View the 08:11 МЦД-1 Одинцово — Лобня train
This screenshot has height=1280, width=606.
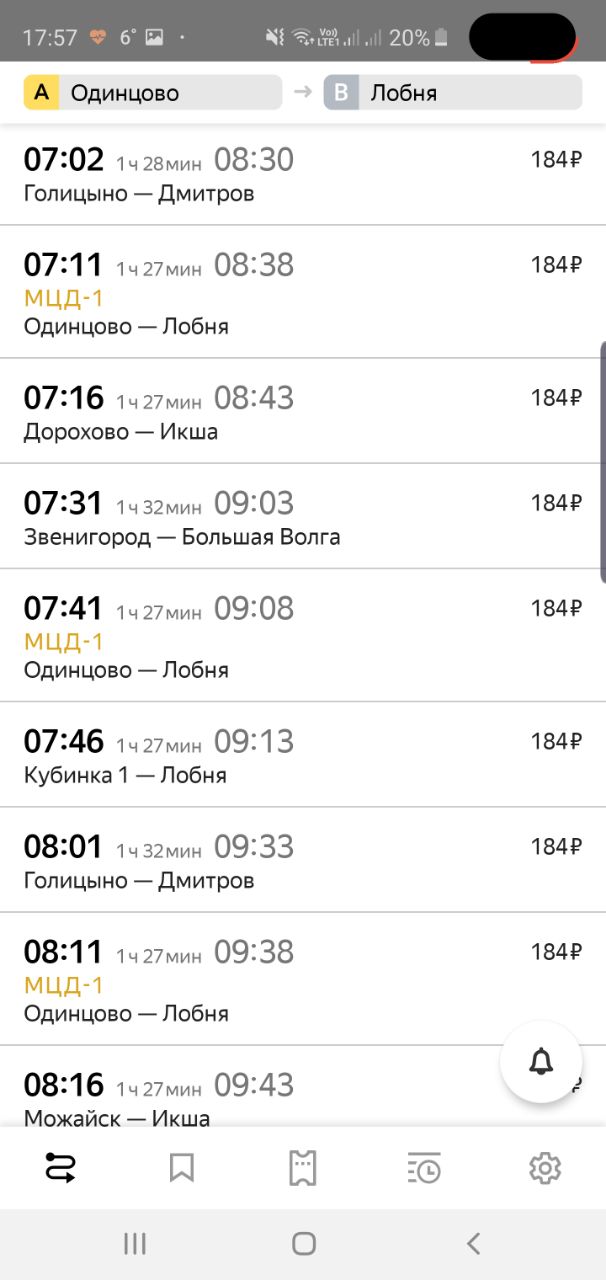[303, 978]
